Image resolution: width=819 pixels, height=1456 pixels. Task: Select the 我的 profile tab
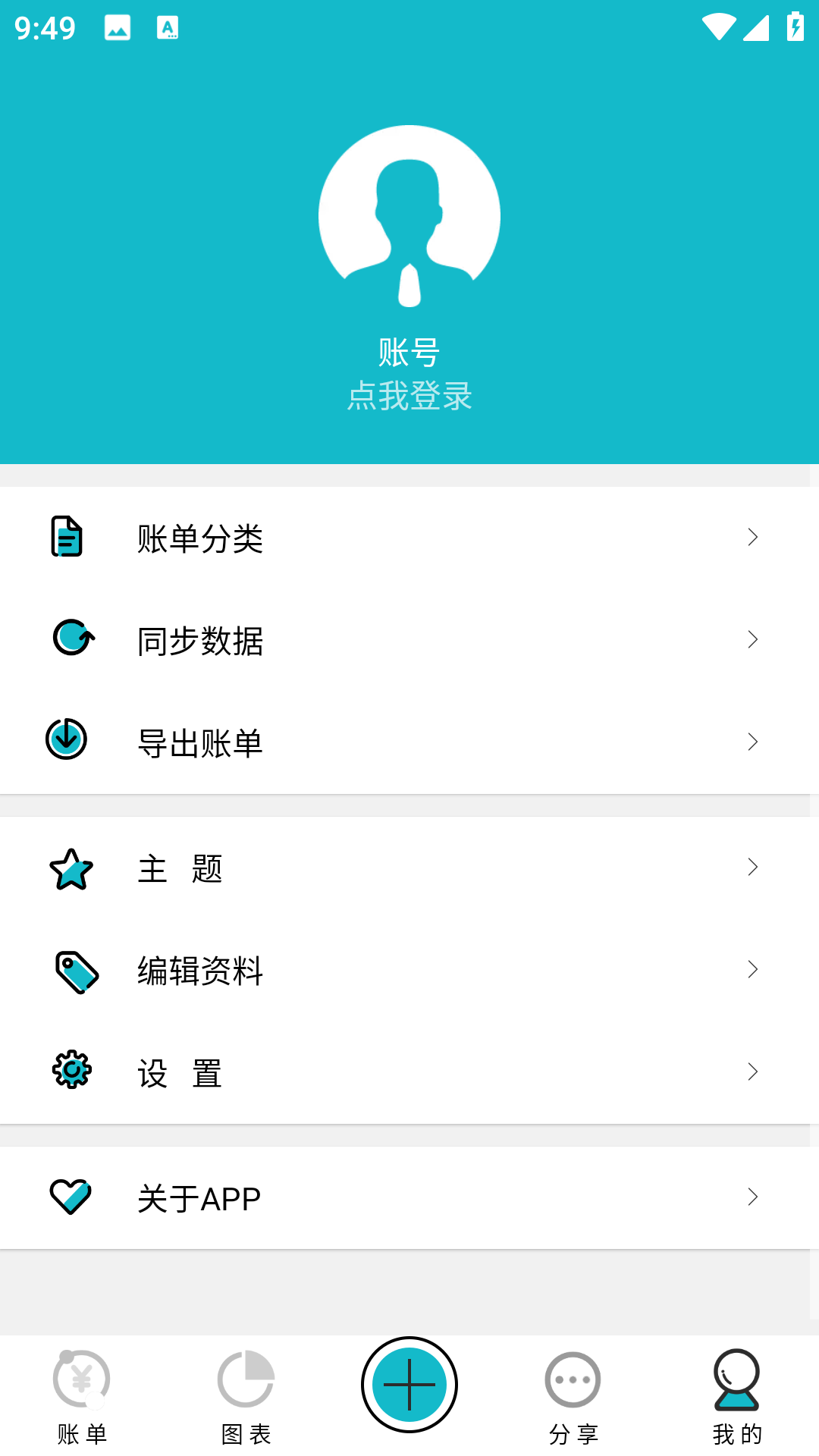pos(737,1397)
